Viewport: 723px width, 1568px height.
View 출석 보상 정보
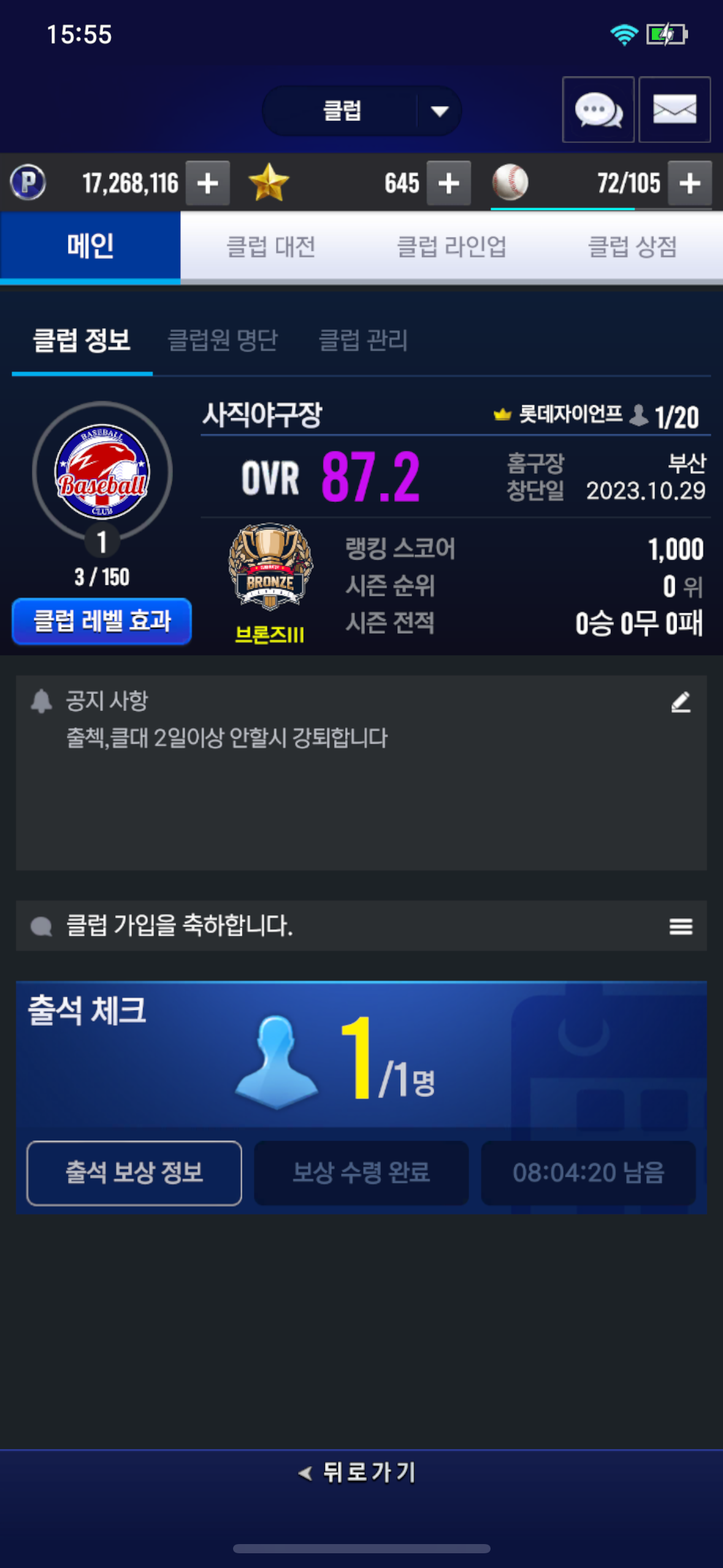[x=134, y=1173]
